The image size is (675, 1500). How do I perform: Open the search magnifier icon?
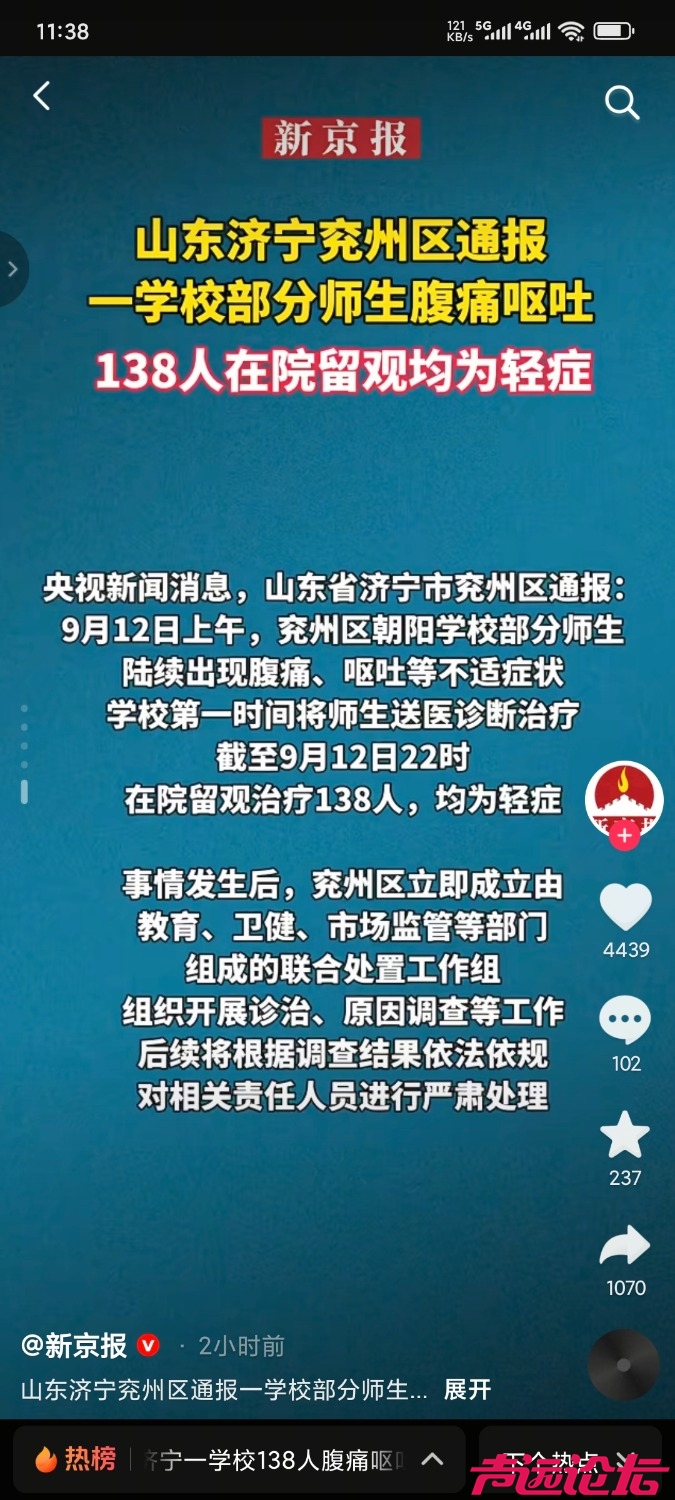[621, 102]
